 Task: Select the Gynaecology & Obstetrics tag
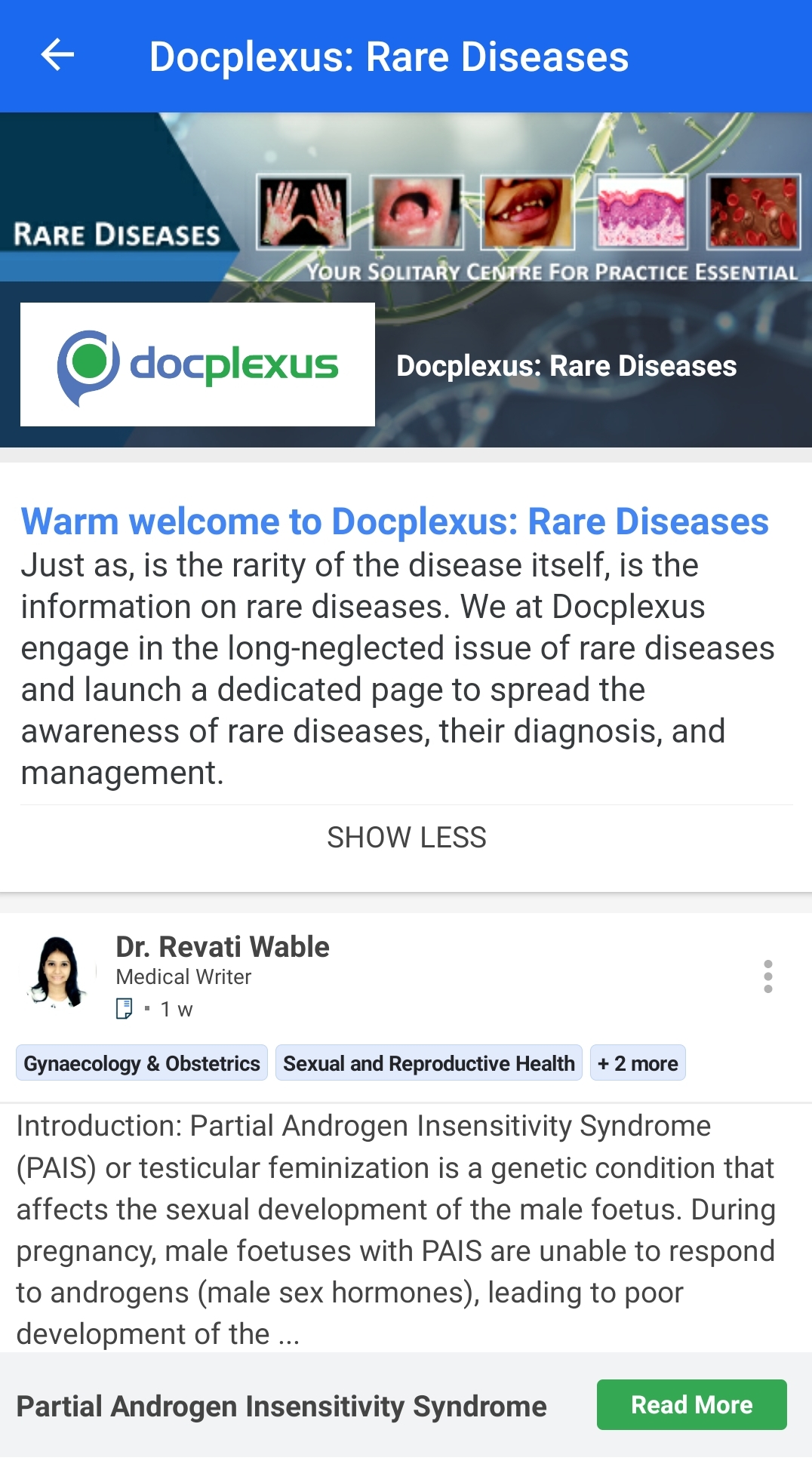pos(142,1062)
